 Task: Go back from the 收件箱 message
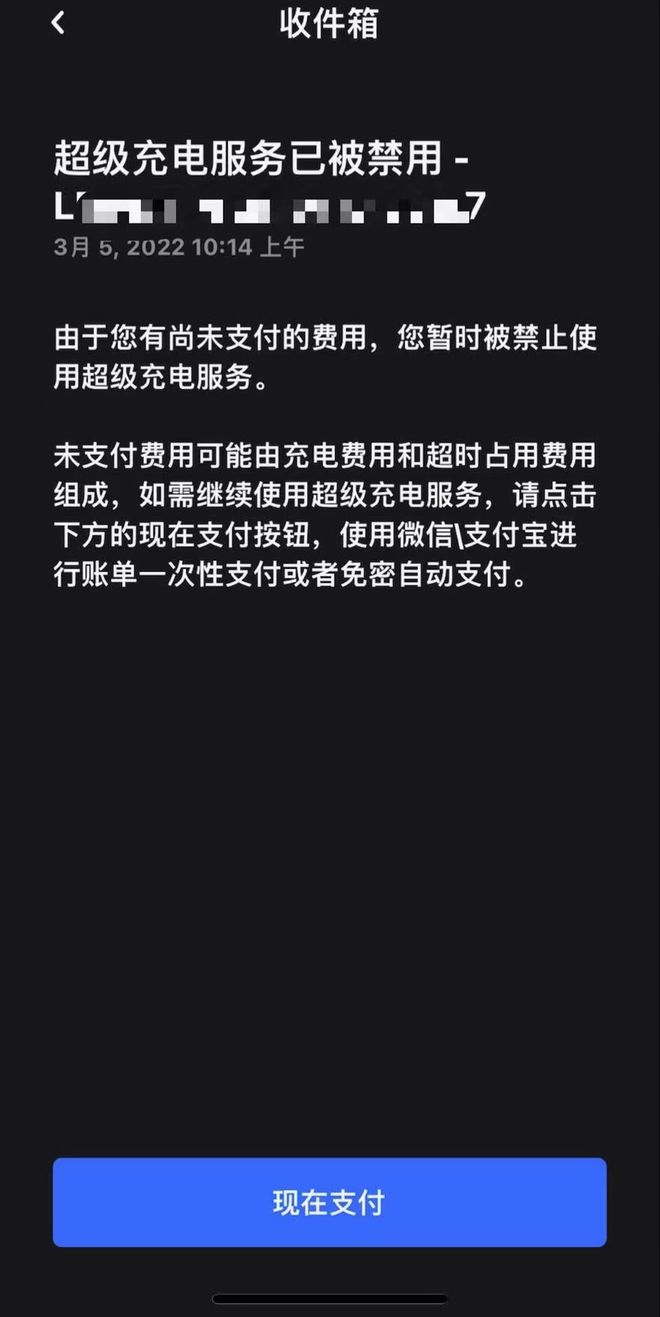click(x=58, y=23)
